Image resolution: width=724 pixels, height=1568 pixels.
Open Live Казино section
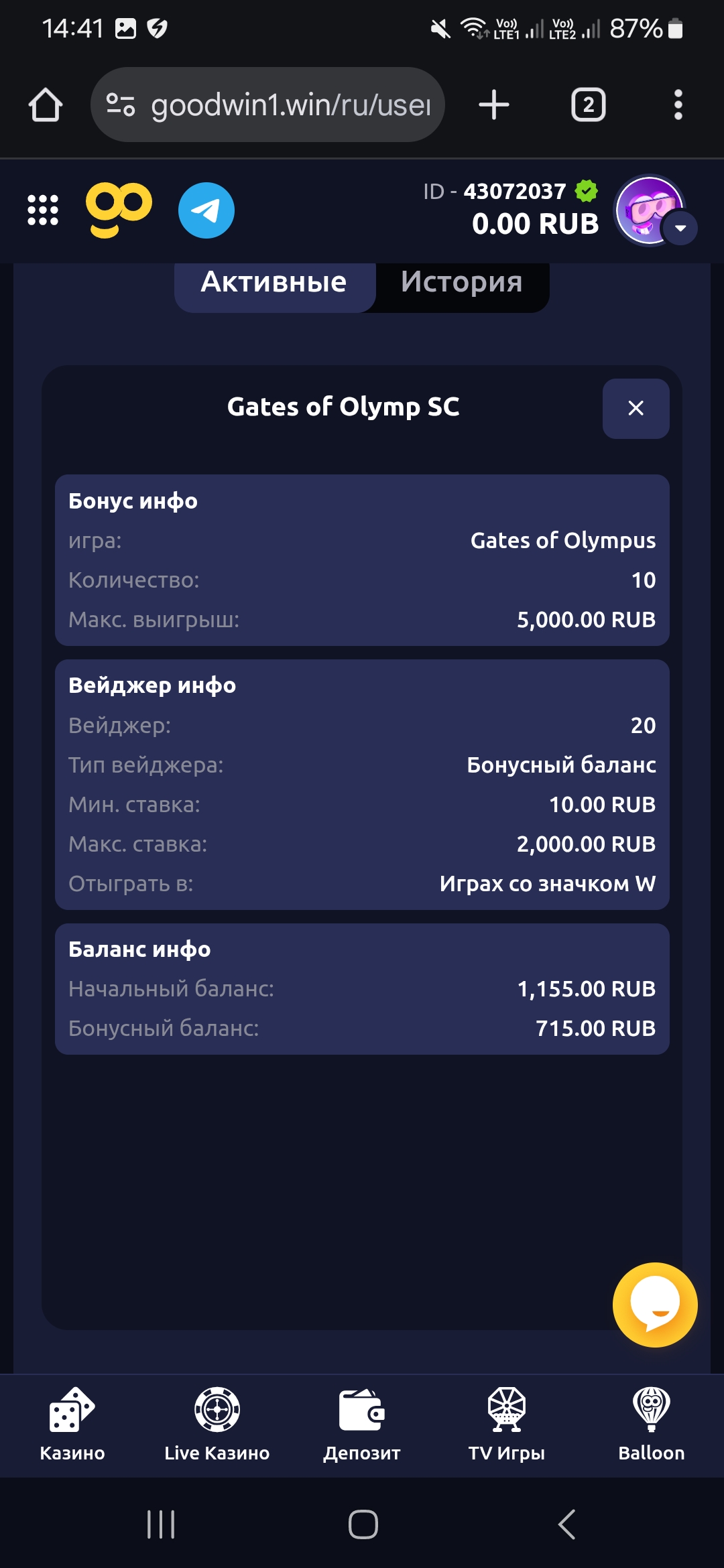217,1425
